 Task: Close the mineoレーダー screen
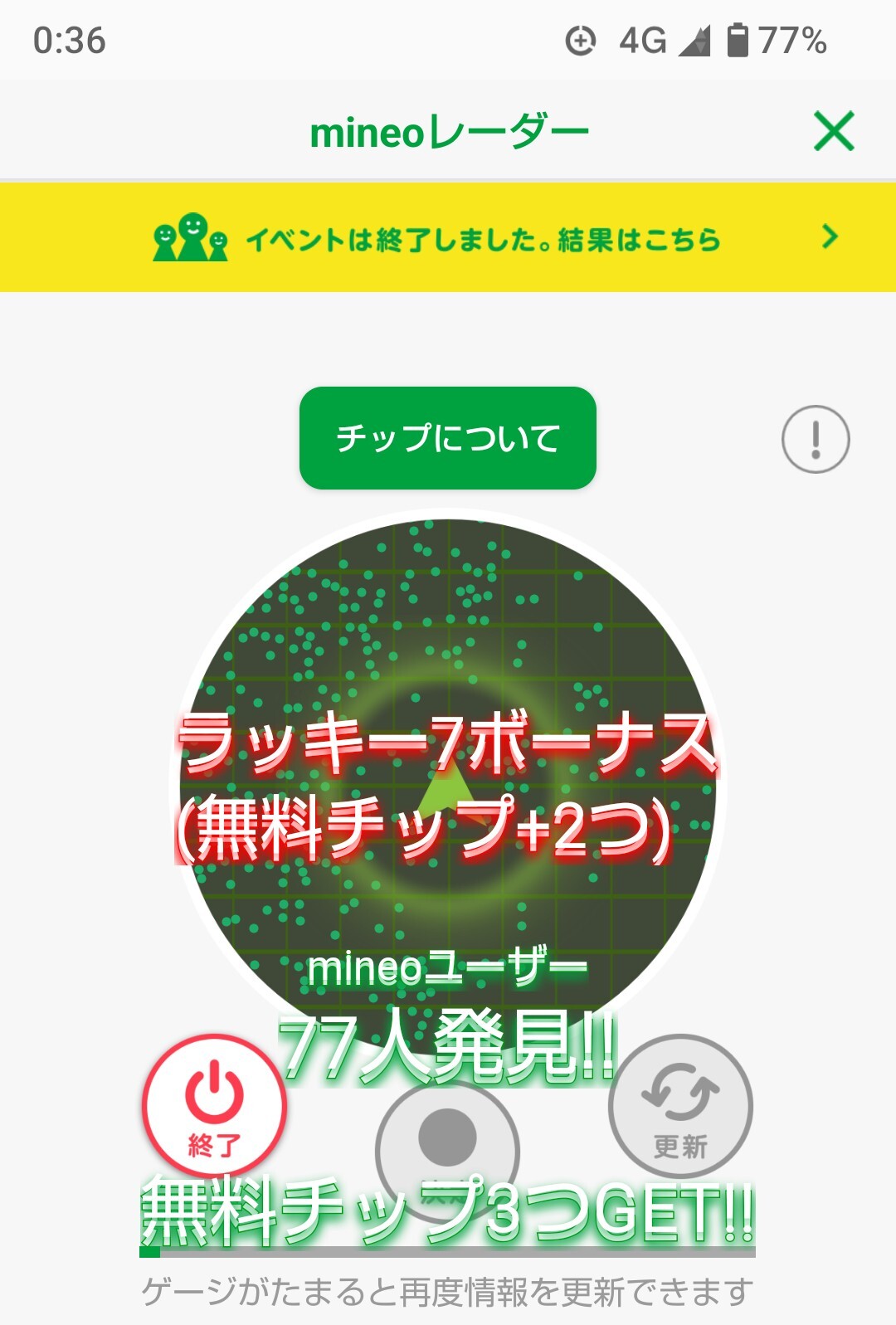pyautogui.click(x=834, y=131)
